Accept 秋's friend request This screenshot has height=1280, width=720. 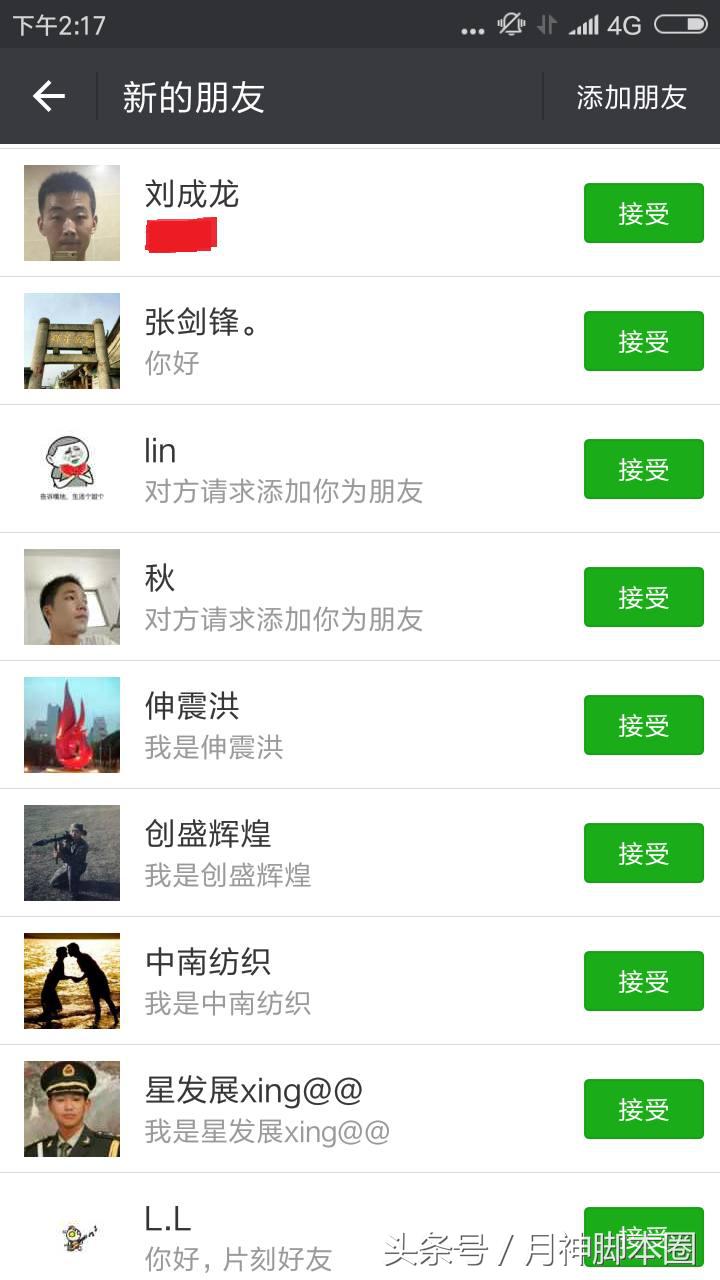point(643,596)
